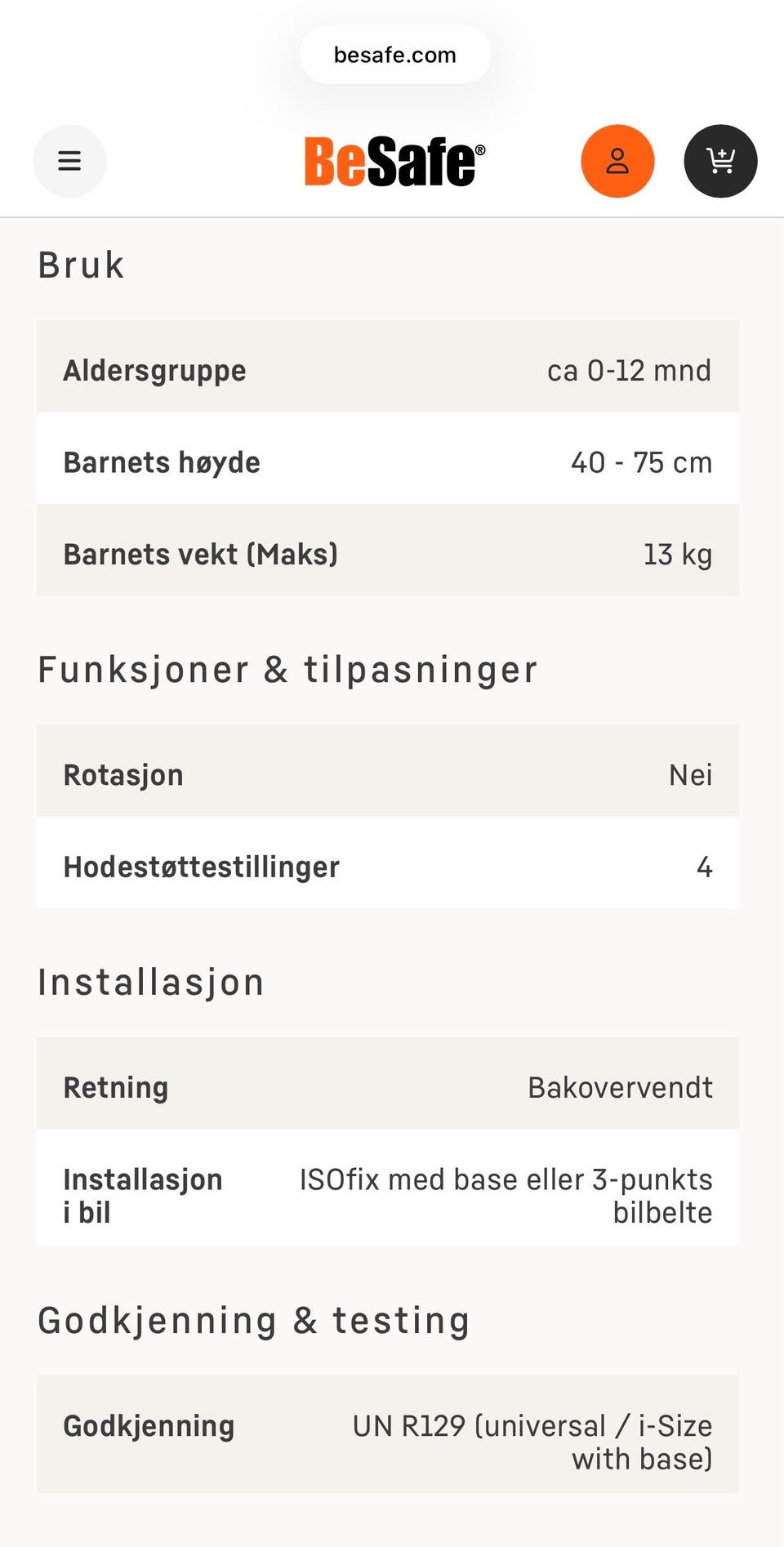
Task: Tap the Hodestøttestillinger value of 4
Action: [x=706, y=866]
